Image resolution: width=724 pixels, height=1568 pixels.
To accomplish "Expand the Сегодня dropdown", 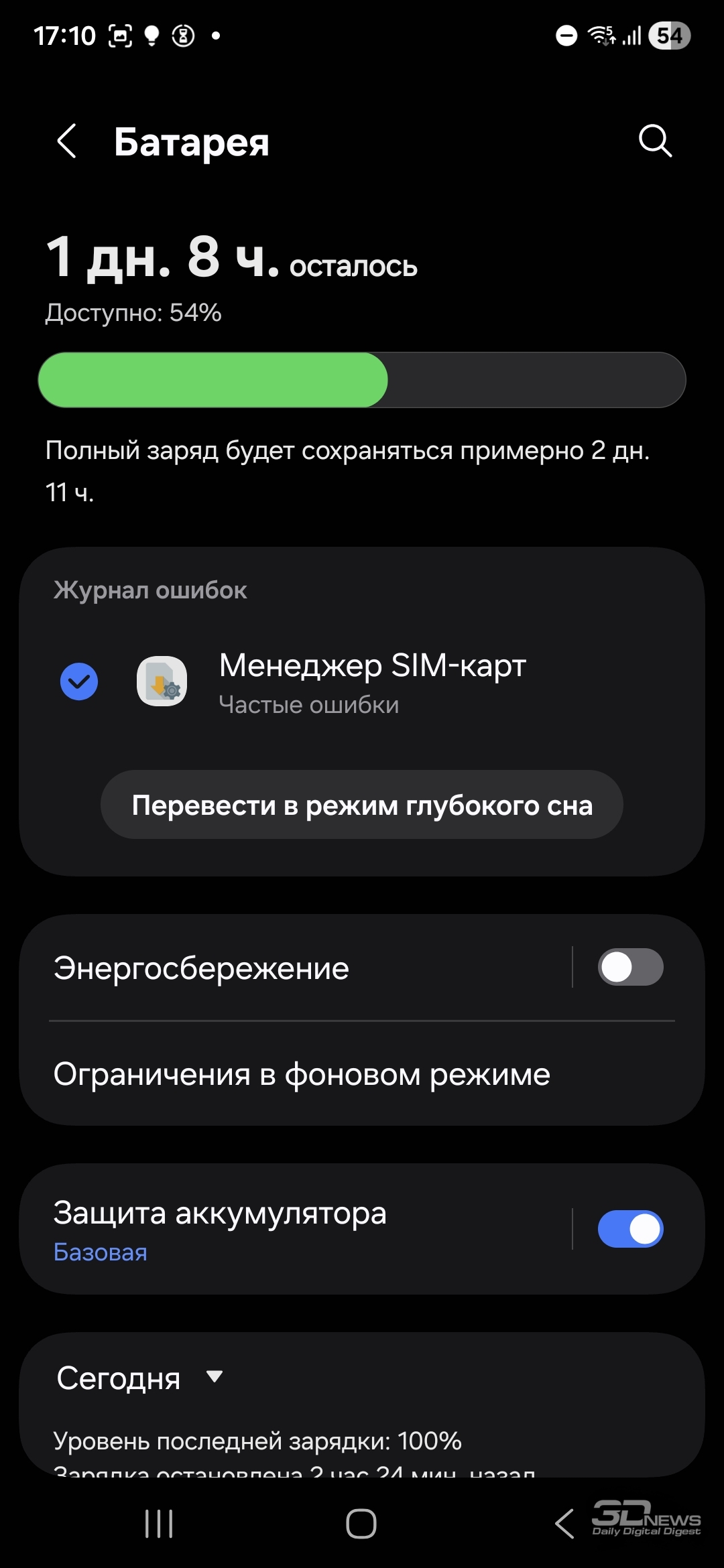I will click(140, 1378).
